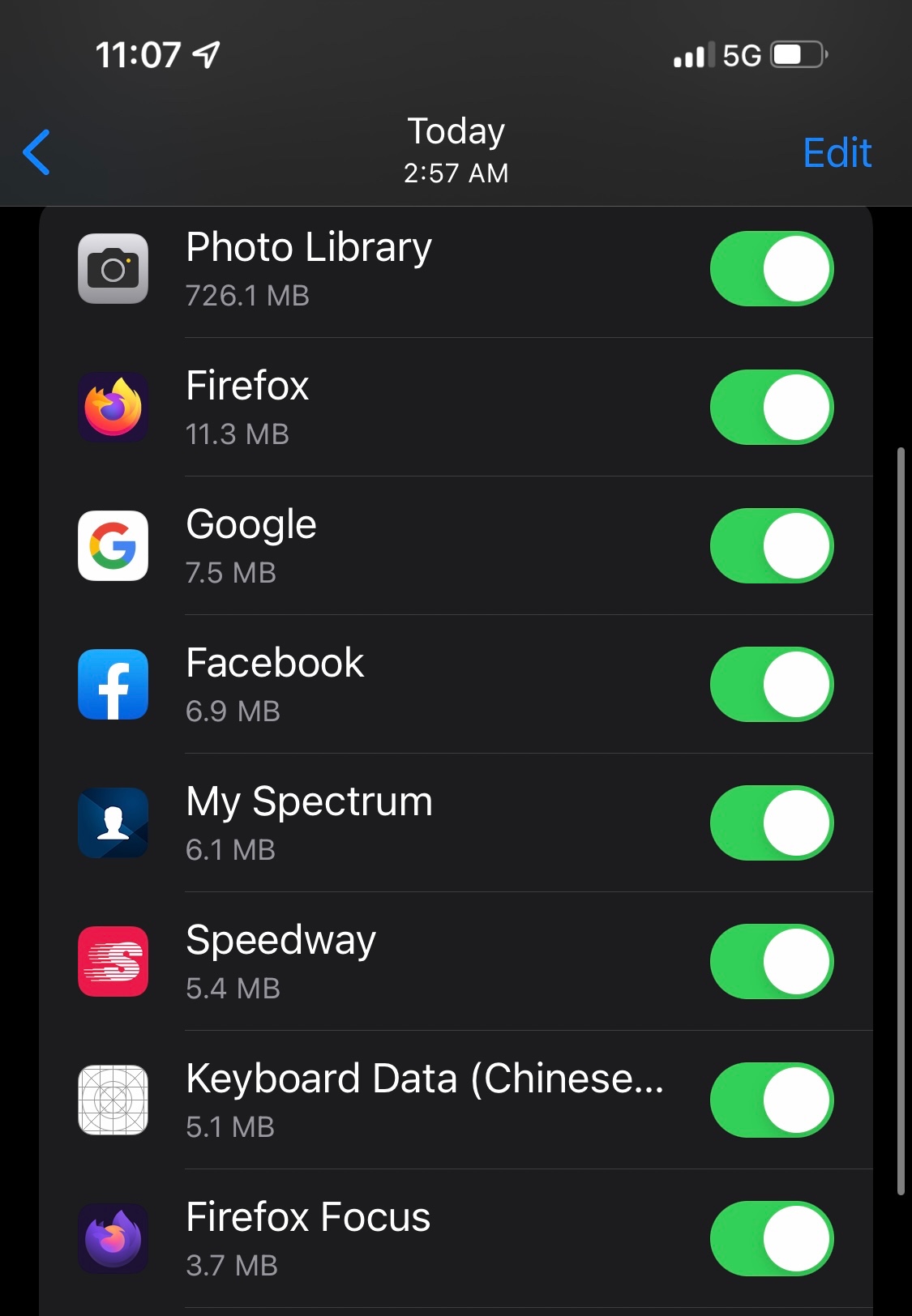Image resolution: width=912 pixels, height=1316 pixels.
Task: Tap the My Spectrum app icon
Action: (113, 822)
